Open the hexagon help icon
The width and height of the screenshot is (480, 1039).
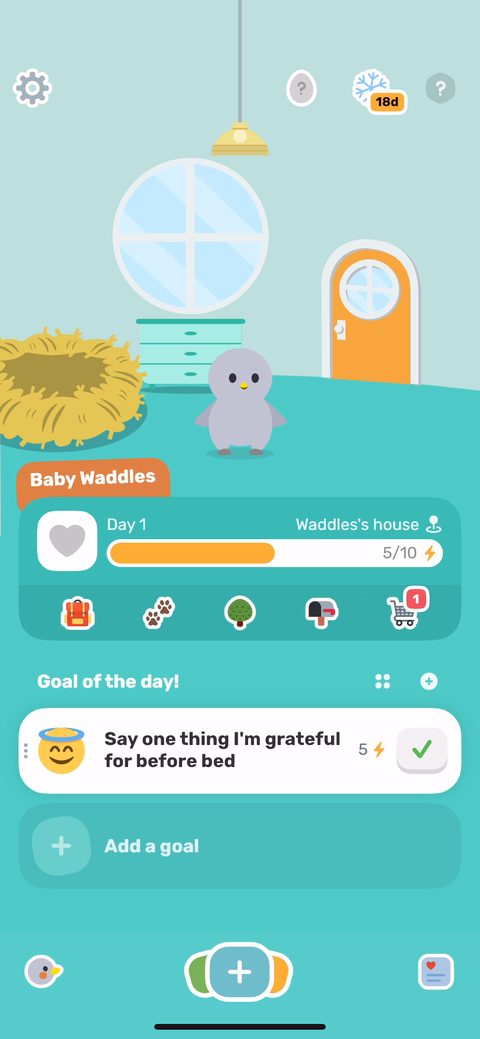tap(440, 87)
